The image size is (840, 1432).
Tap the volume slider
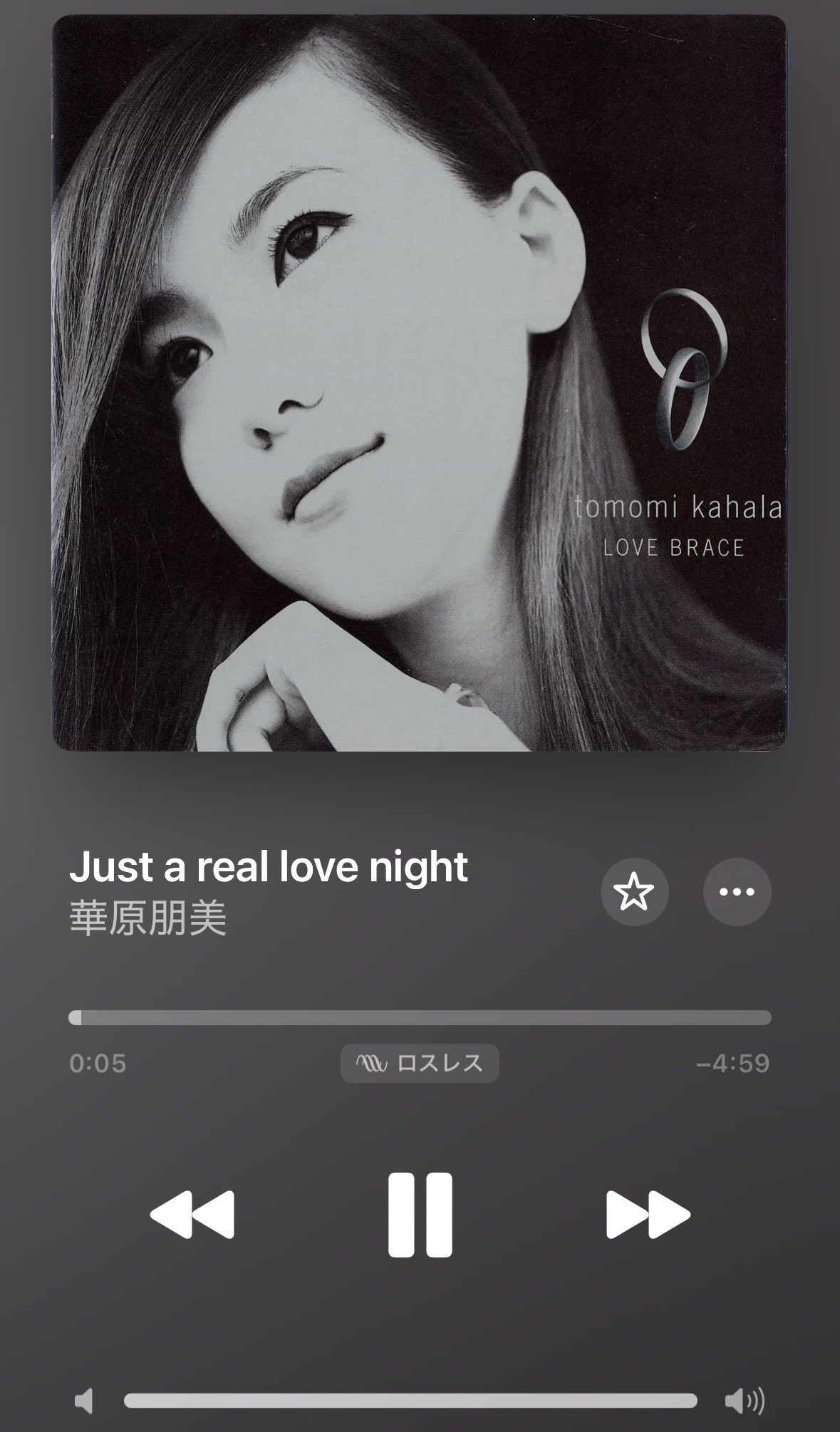click(410, 1401)
